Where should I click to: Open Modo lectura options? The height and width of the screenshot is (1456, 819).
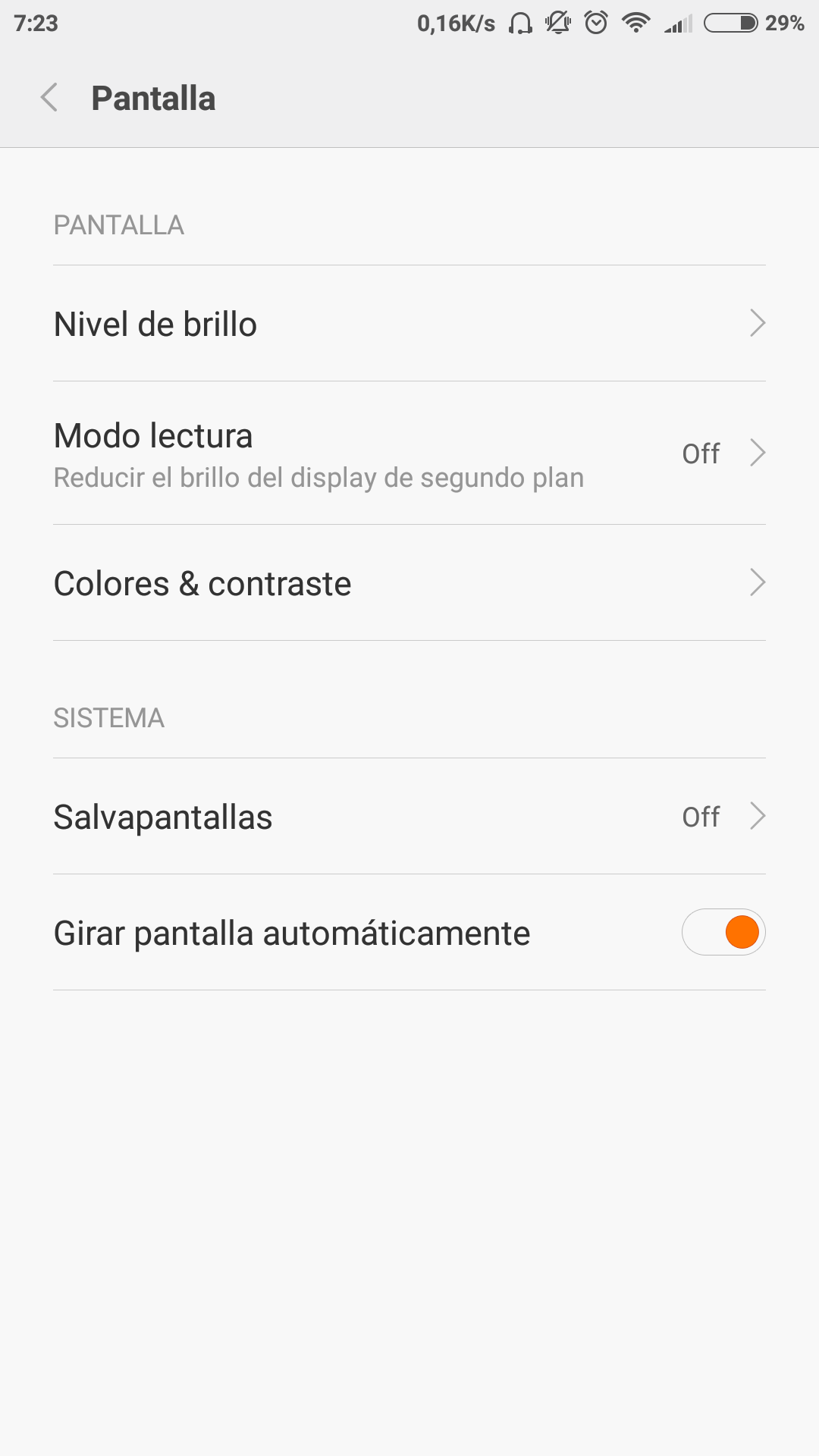point(409,453)
